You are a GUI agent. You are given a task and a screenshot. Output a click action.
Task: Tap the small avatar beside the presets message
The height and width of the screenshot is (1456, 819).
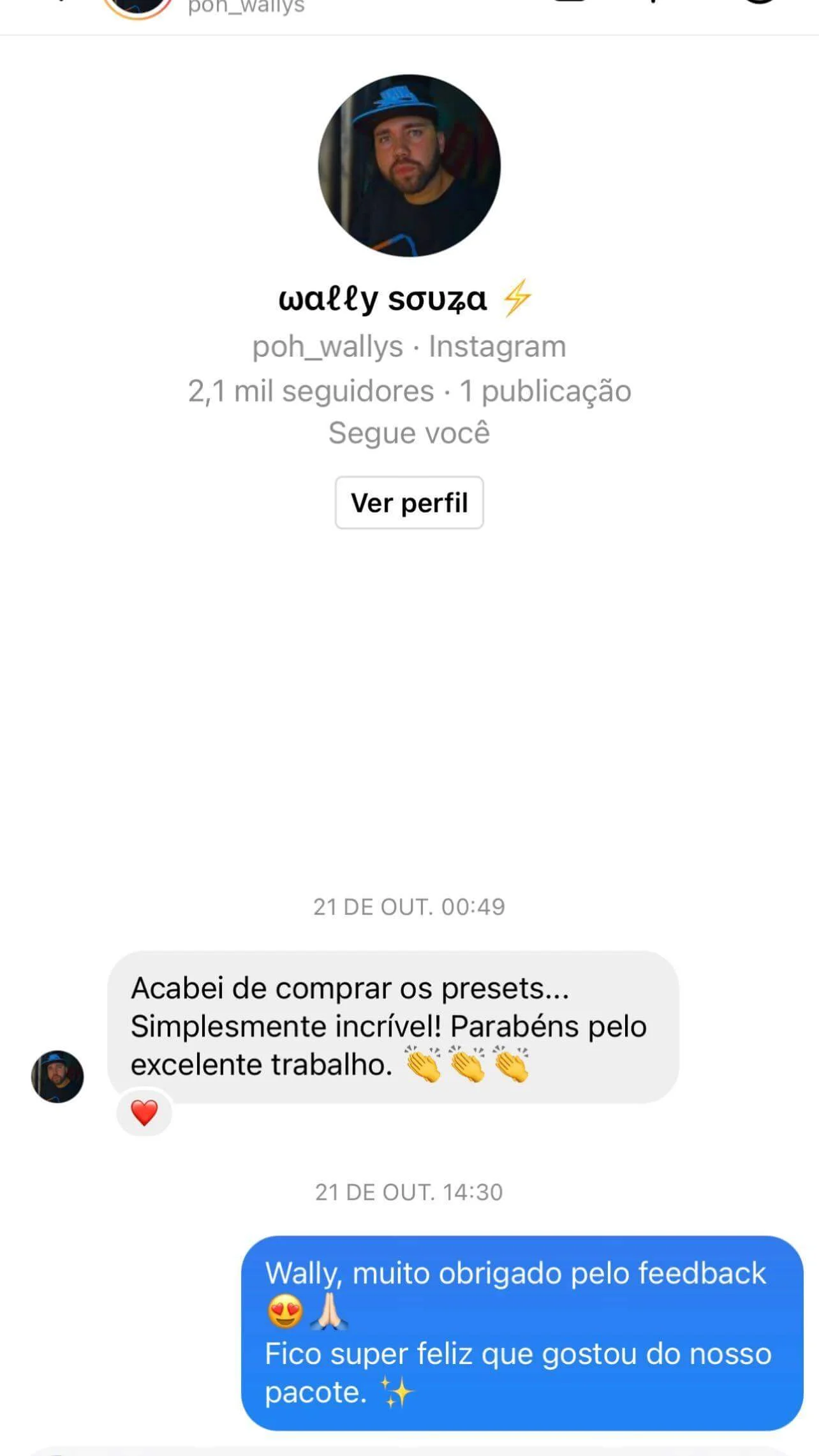57,1076
